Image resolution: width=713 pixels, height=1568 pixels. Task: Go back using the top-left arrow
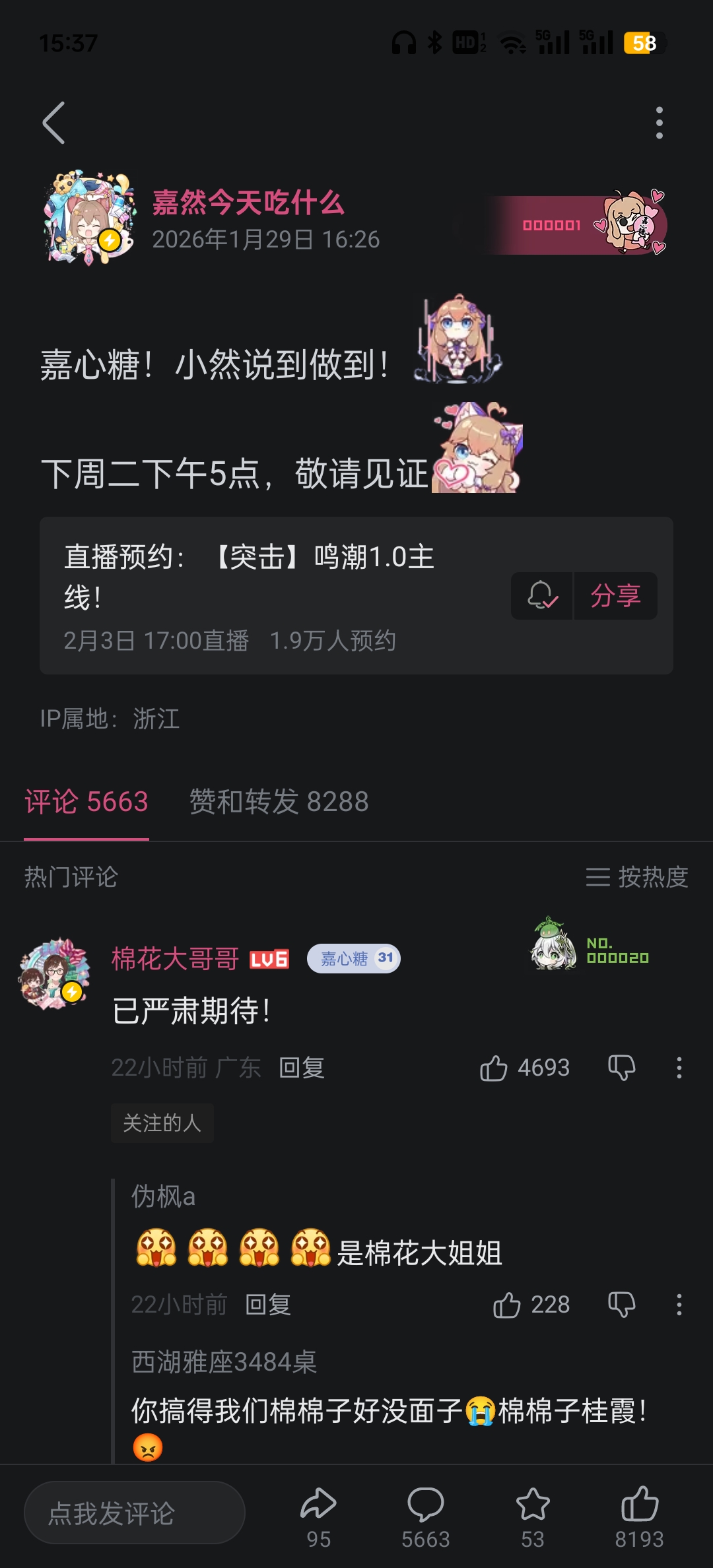tap(54, 123)
